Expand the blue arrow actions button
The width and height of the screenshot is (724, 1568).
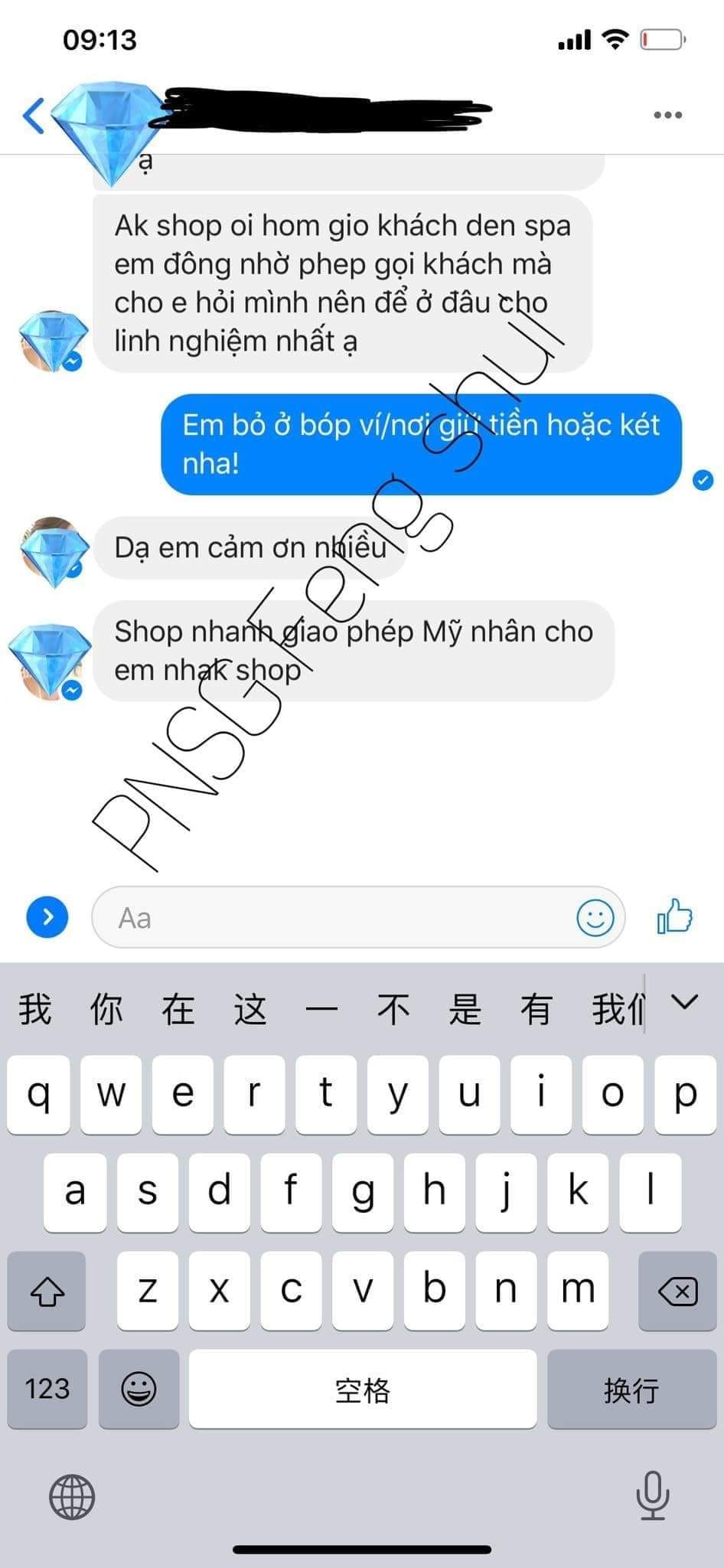[x=47, y=917]
